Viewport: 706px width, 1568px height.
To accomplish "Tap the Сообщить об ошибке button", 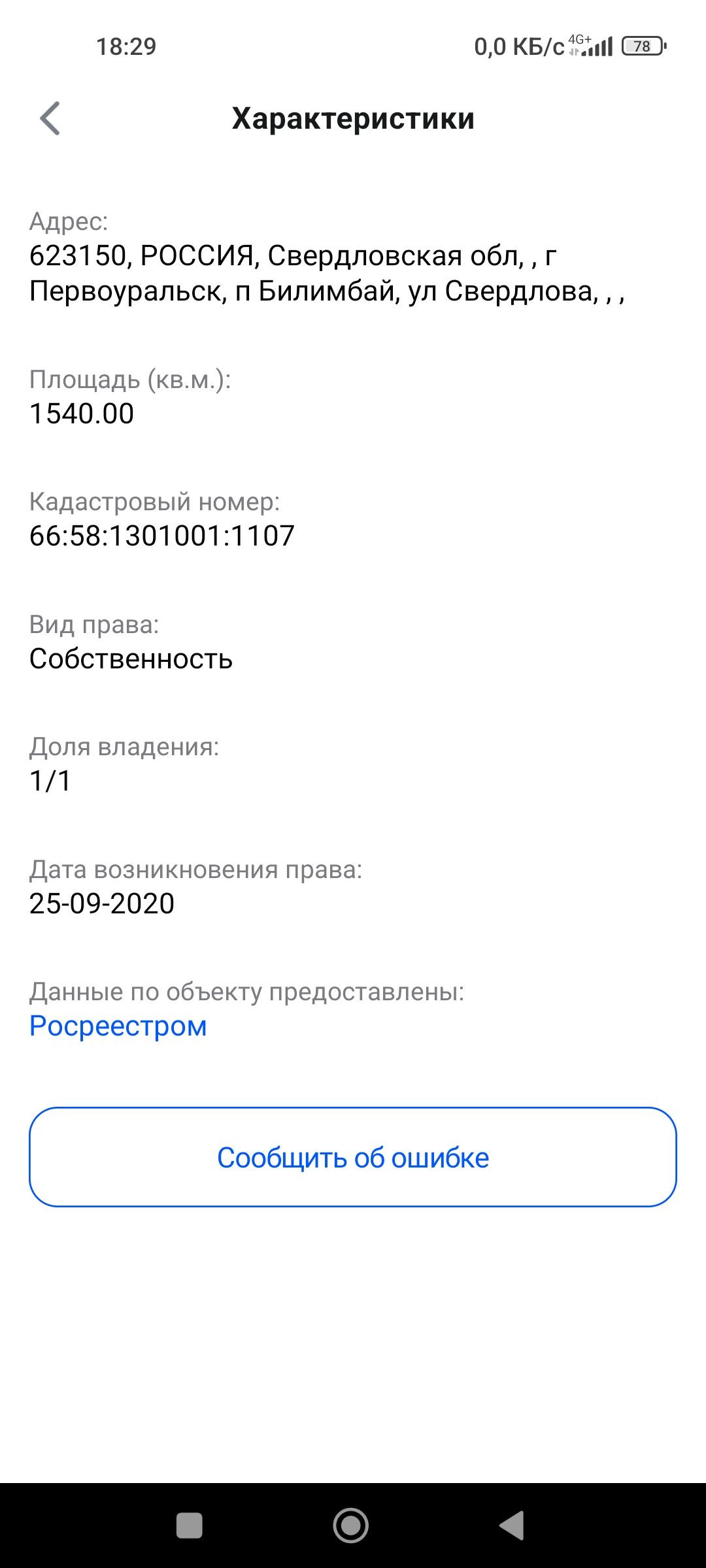I will [353, 1157].
